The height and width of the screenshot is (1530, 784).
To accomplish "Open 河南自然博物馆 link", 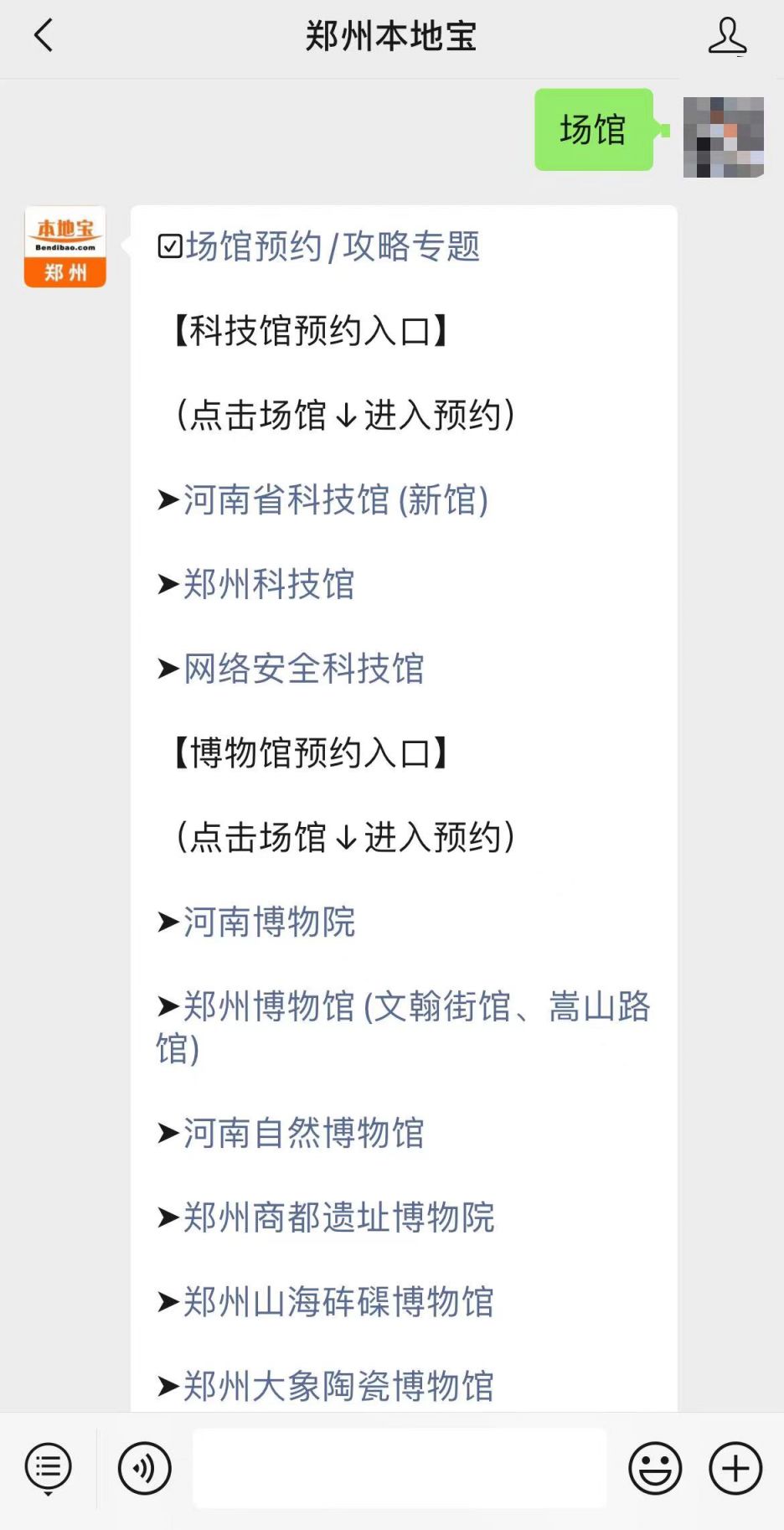I will [x=303, y=1134].
